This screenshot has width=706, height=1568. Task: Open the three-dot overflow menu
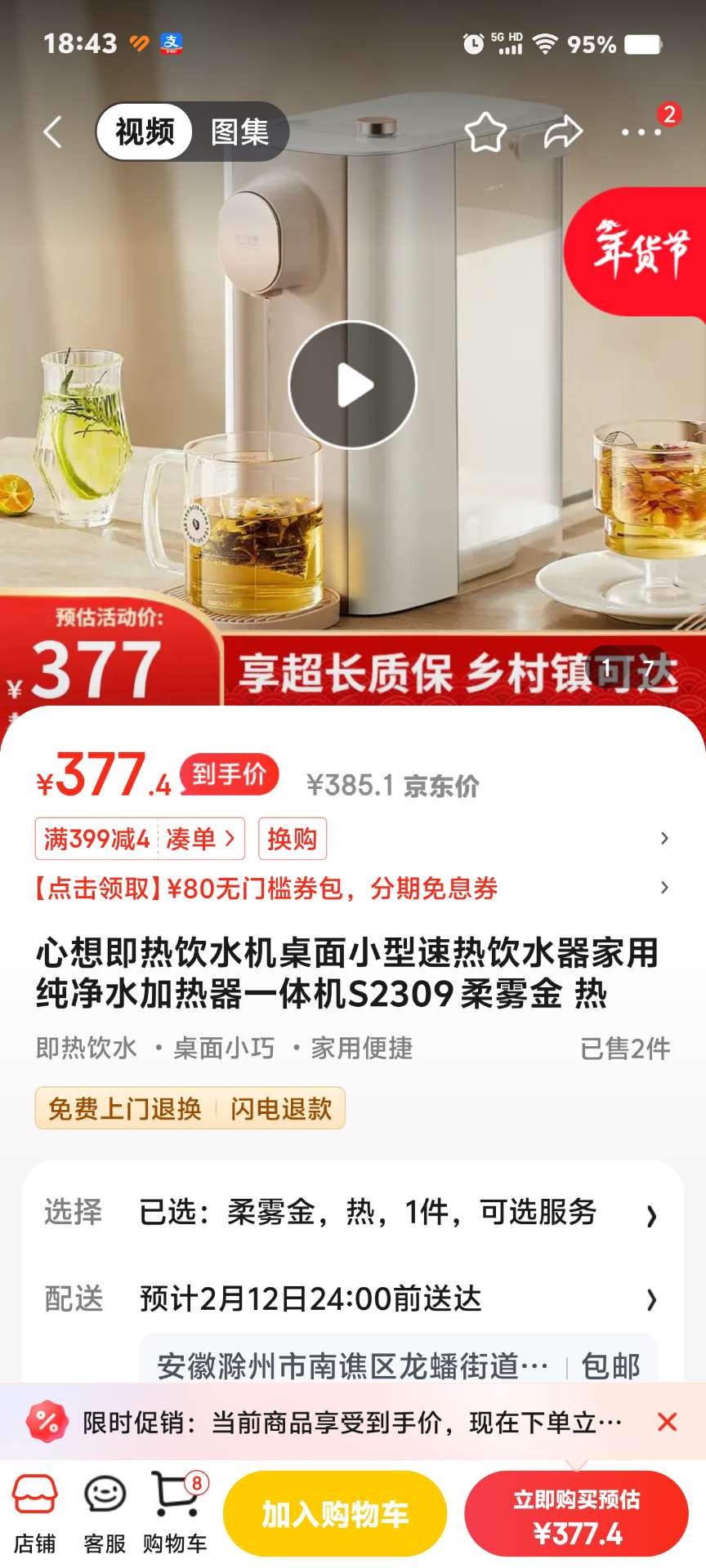click(x=641, y=131)
